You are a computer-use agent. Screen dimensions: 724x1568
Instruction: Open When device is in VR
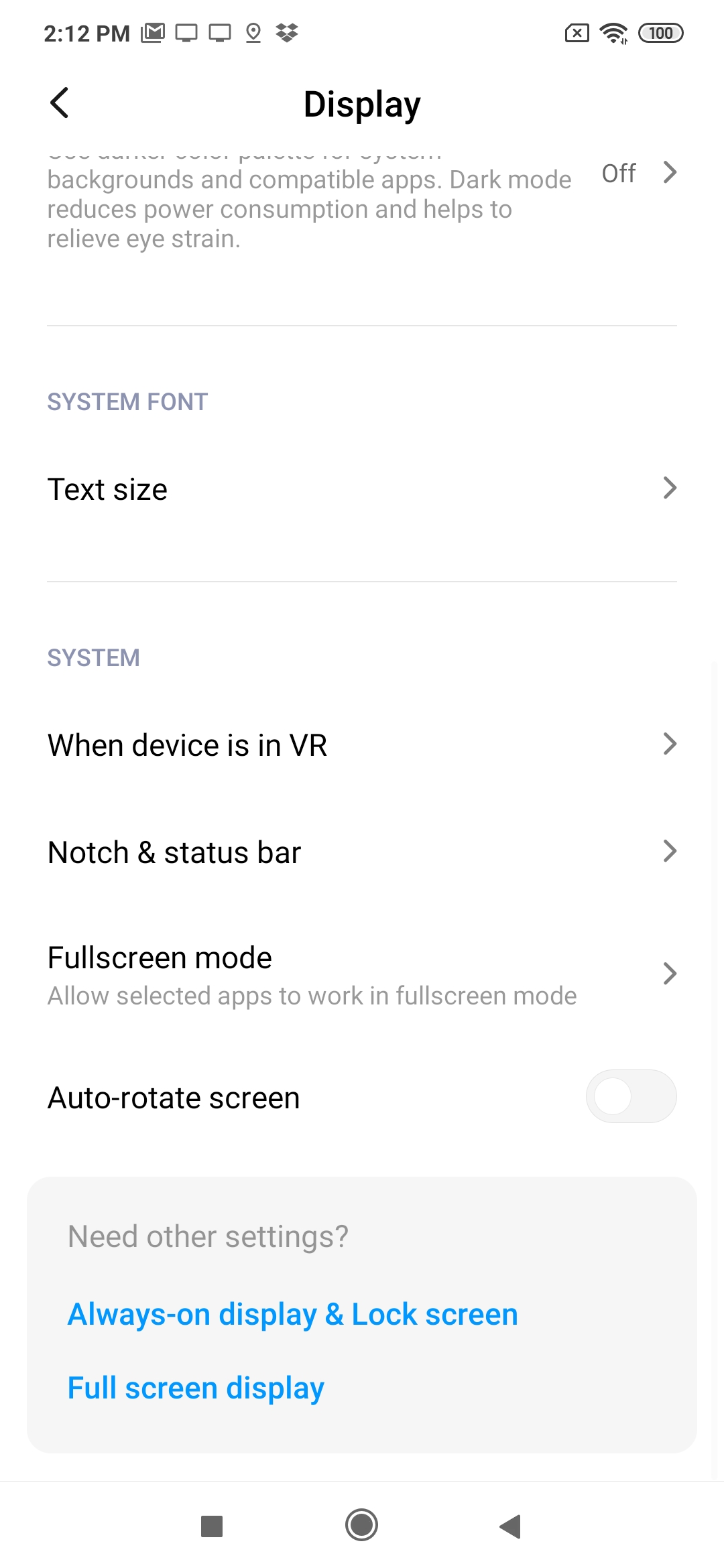click(x=362, y=744)
